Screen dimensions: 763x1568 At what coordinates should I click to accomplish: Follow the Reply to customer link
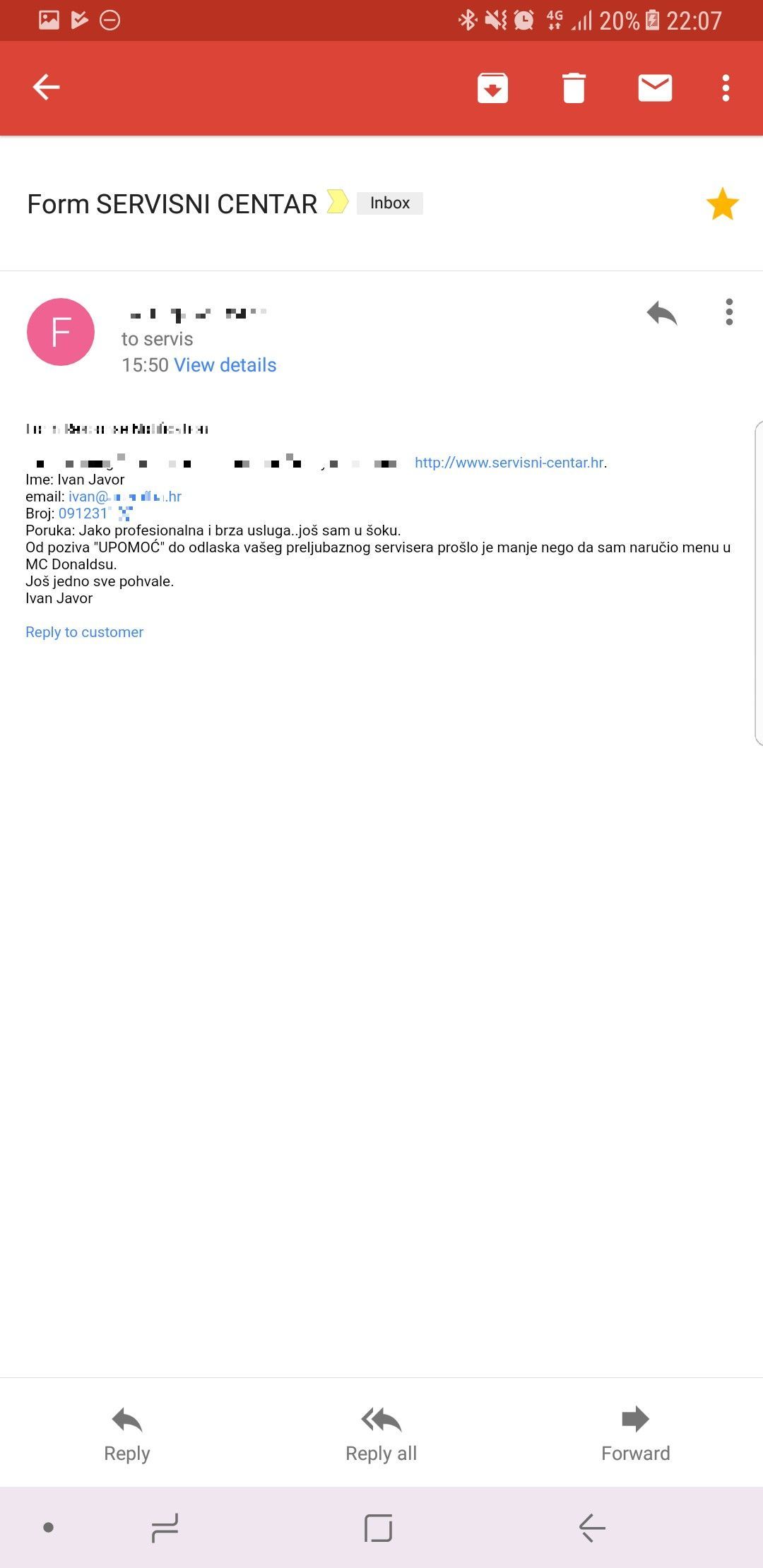(x=85, y=632)
